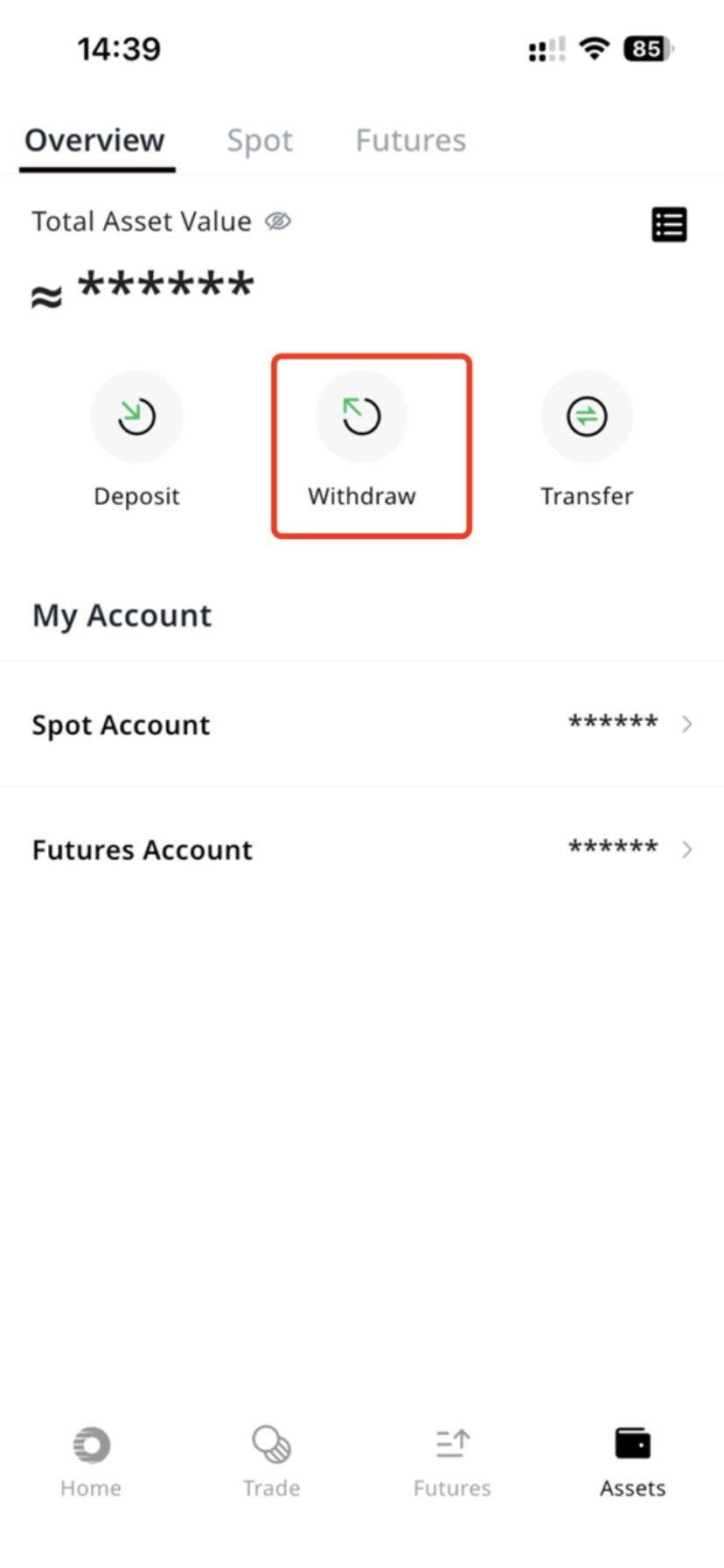The image size is (724, 1568).
Task: Open the transaction history list icon
Action: (x=669, y=225)
